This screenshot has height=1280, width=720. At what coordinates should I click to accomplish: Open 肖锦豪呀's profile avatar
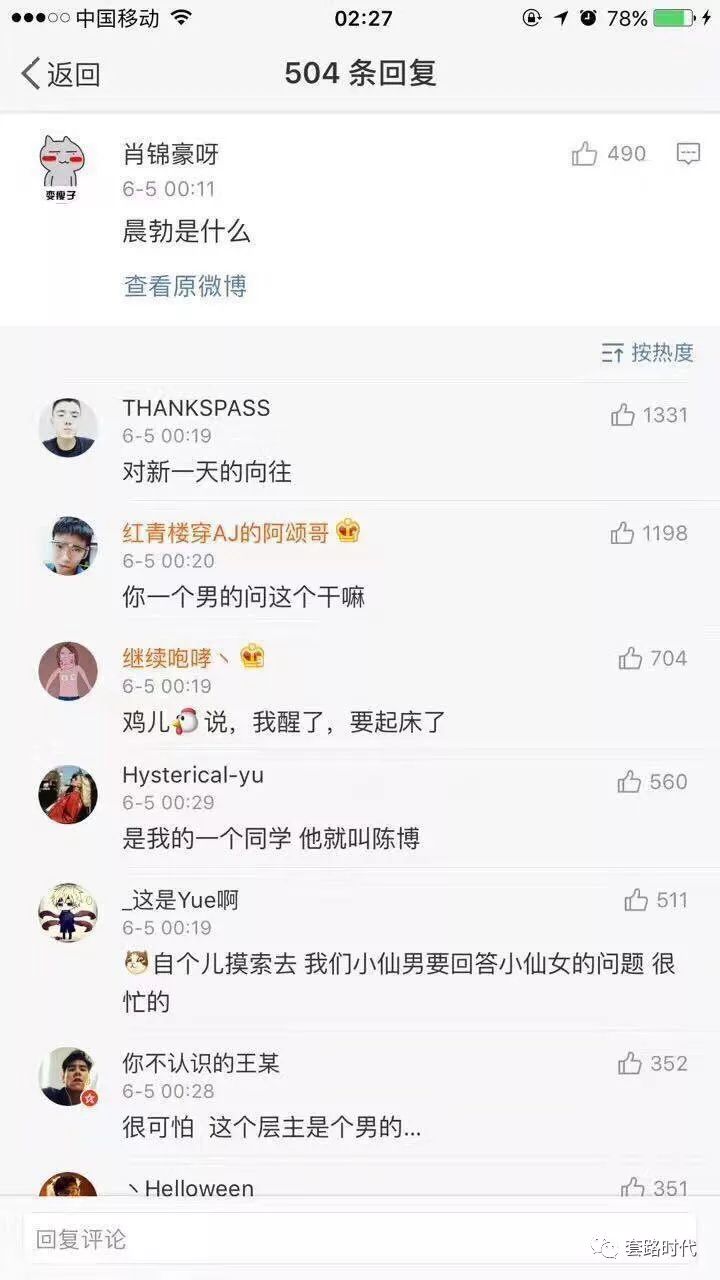[62, 166]
